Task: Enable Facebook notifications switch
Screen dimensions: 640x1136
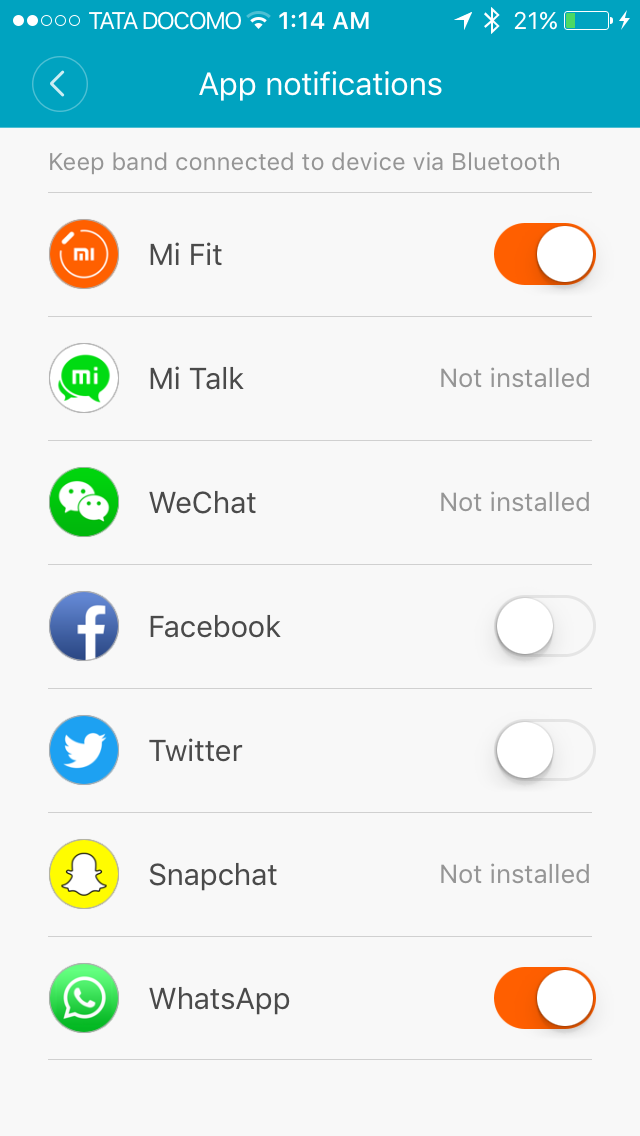Action: pyautogui.click(x=544, y=626)
